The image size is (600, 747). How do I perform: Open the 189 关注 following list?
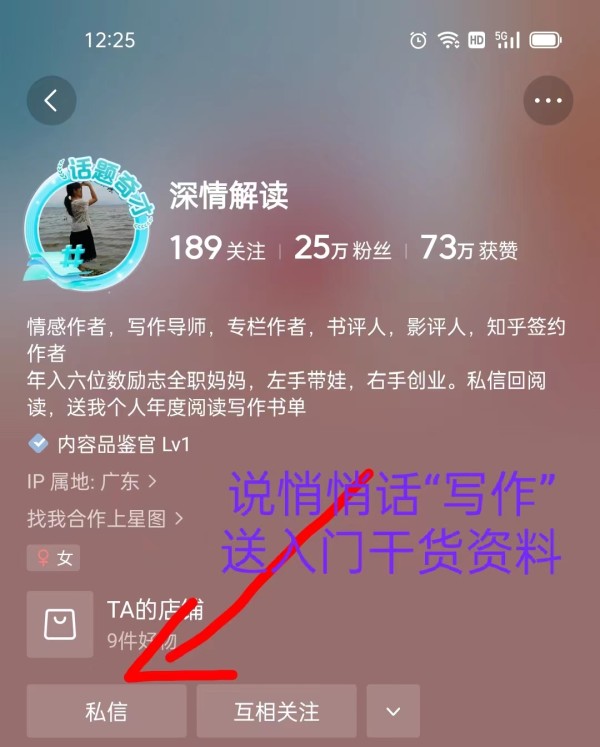[x=217, y=248]
